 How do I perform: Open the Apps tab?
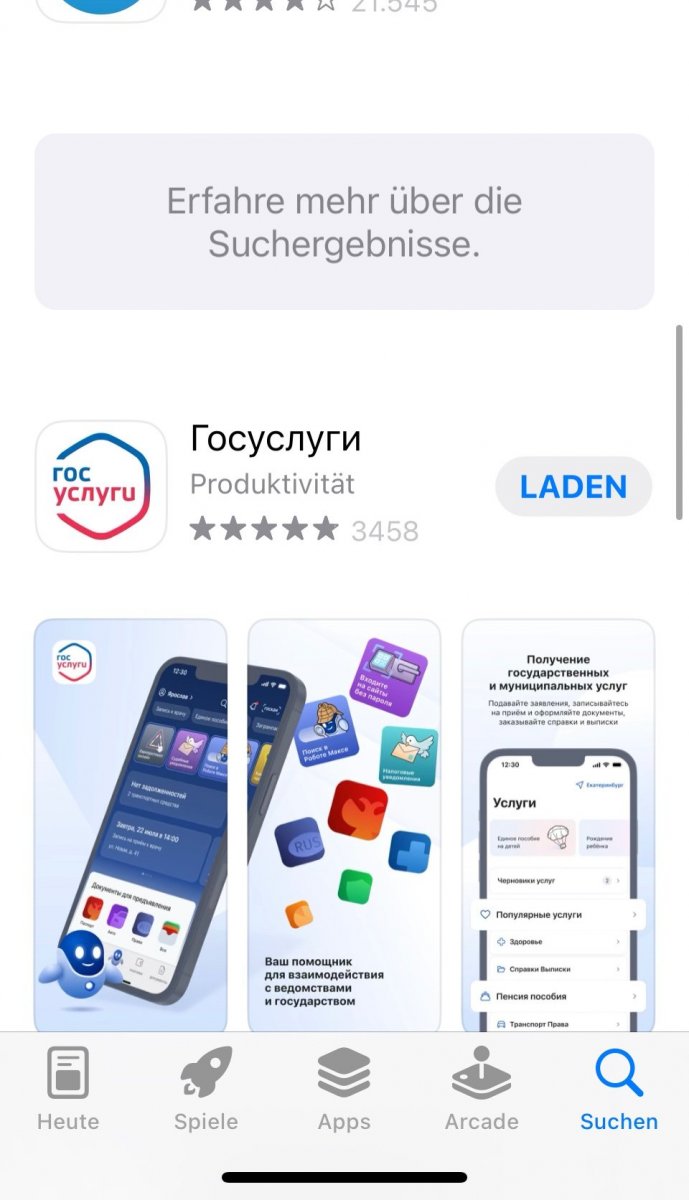click(x=344, y=1090)
